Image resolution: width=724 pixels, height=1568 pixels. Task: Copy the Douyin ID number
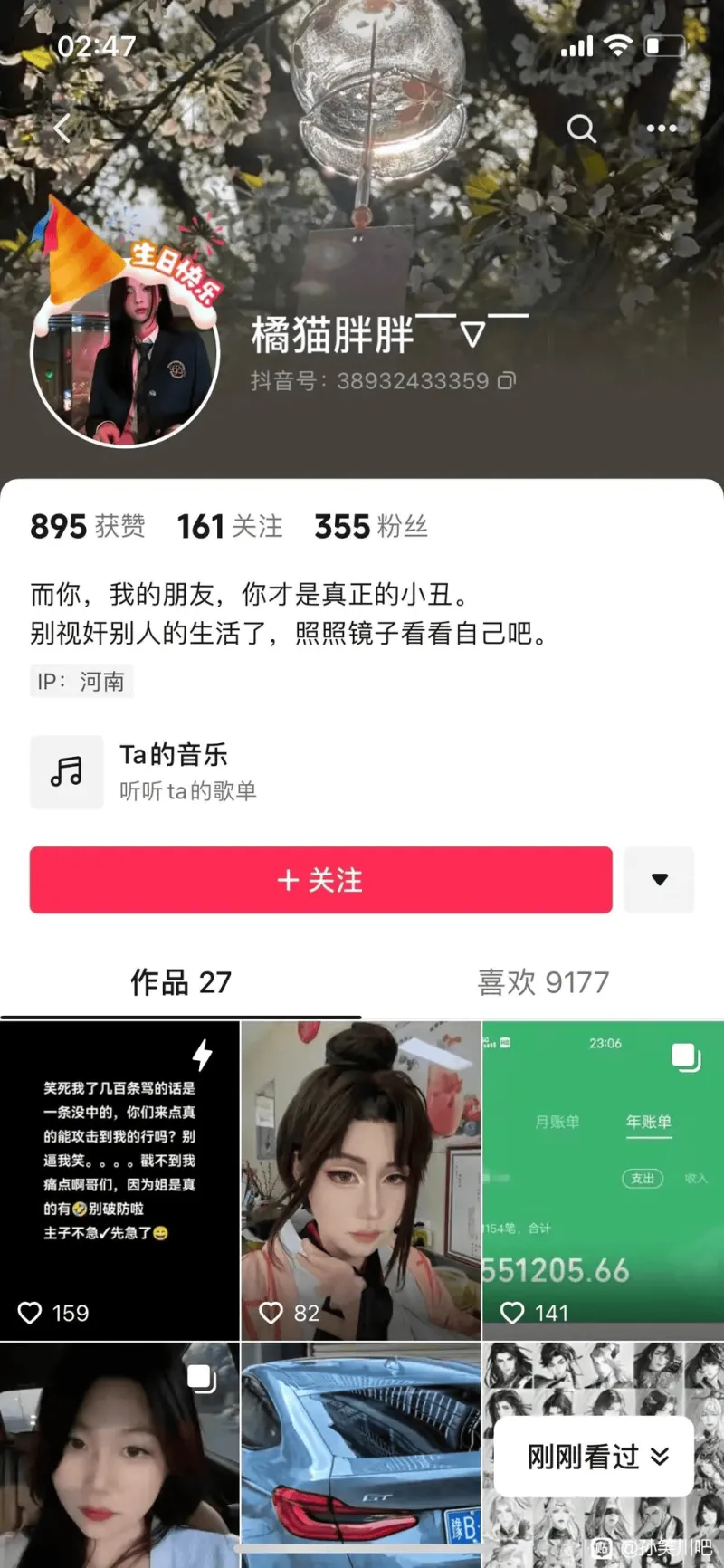[x=508, y=381]
